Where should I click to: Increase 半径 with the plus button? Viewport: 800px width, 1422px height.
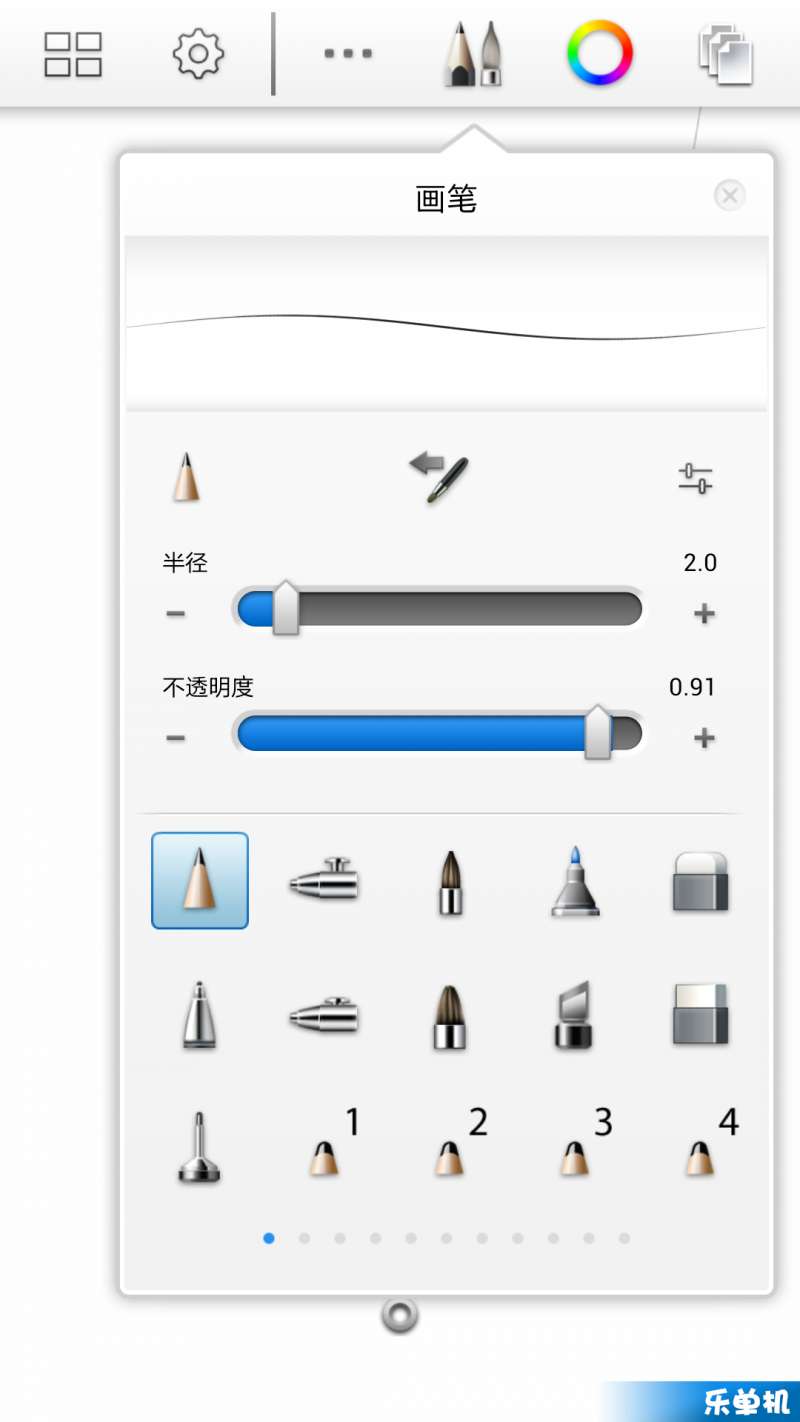704,613
